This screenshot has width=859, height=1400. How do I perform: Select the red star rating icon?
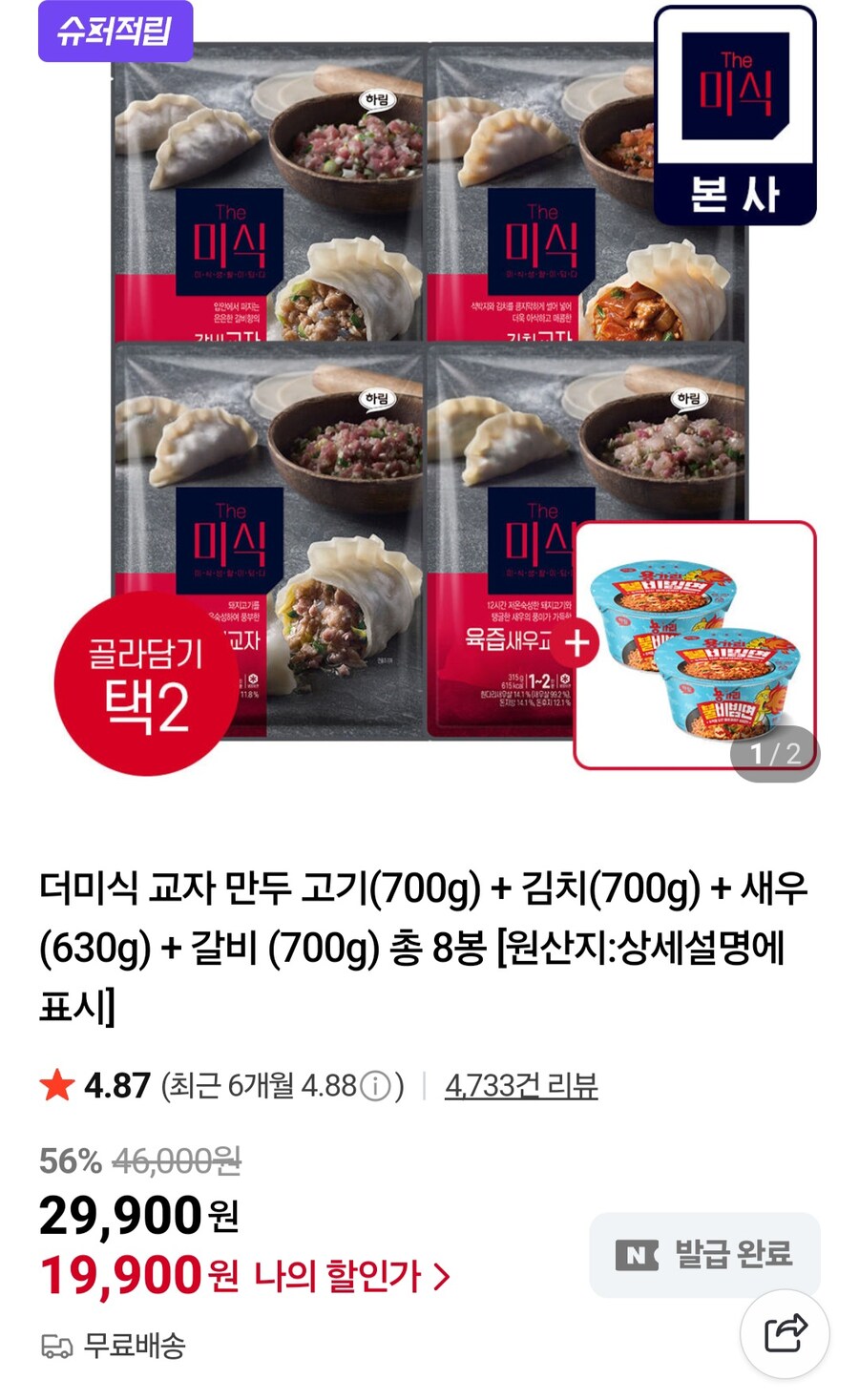point(59,1084)
